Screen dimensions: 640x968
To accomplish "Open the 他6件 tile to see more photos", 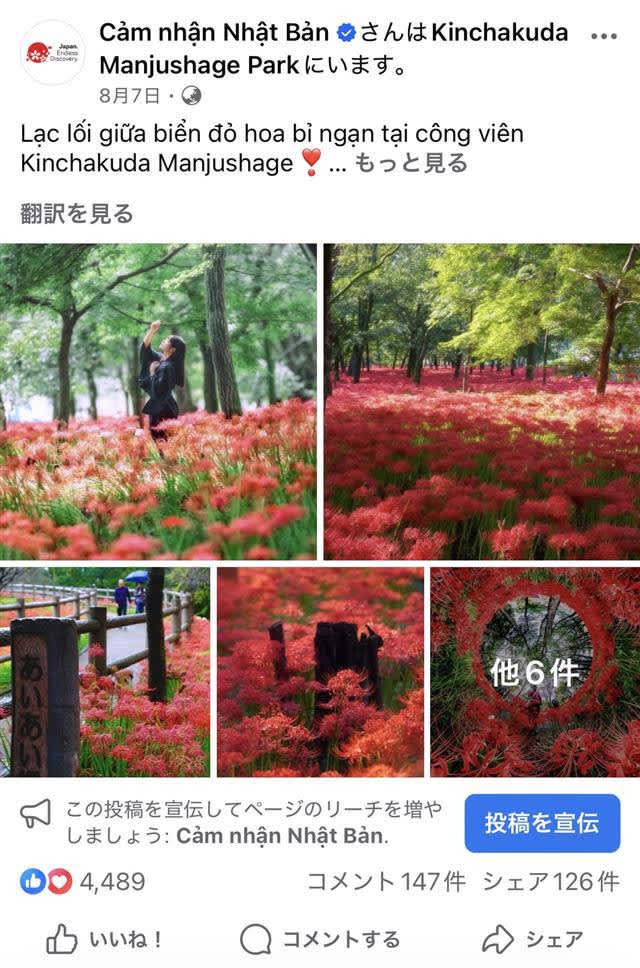I will [x=535, y=672].
